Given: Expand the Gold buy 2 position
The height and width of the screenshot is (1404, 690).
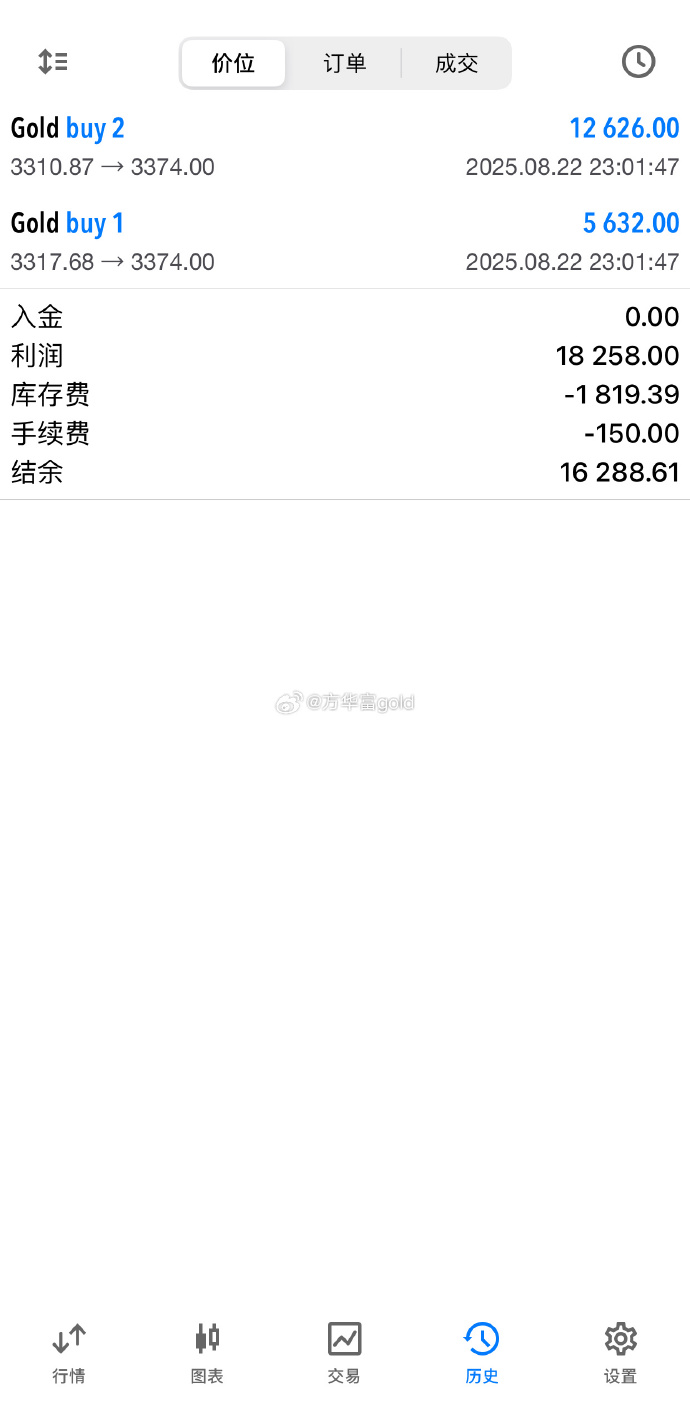Looking at the screenshot, I should (344, 146).
